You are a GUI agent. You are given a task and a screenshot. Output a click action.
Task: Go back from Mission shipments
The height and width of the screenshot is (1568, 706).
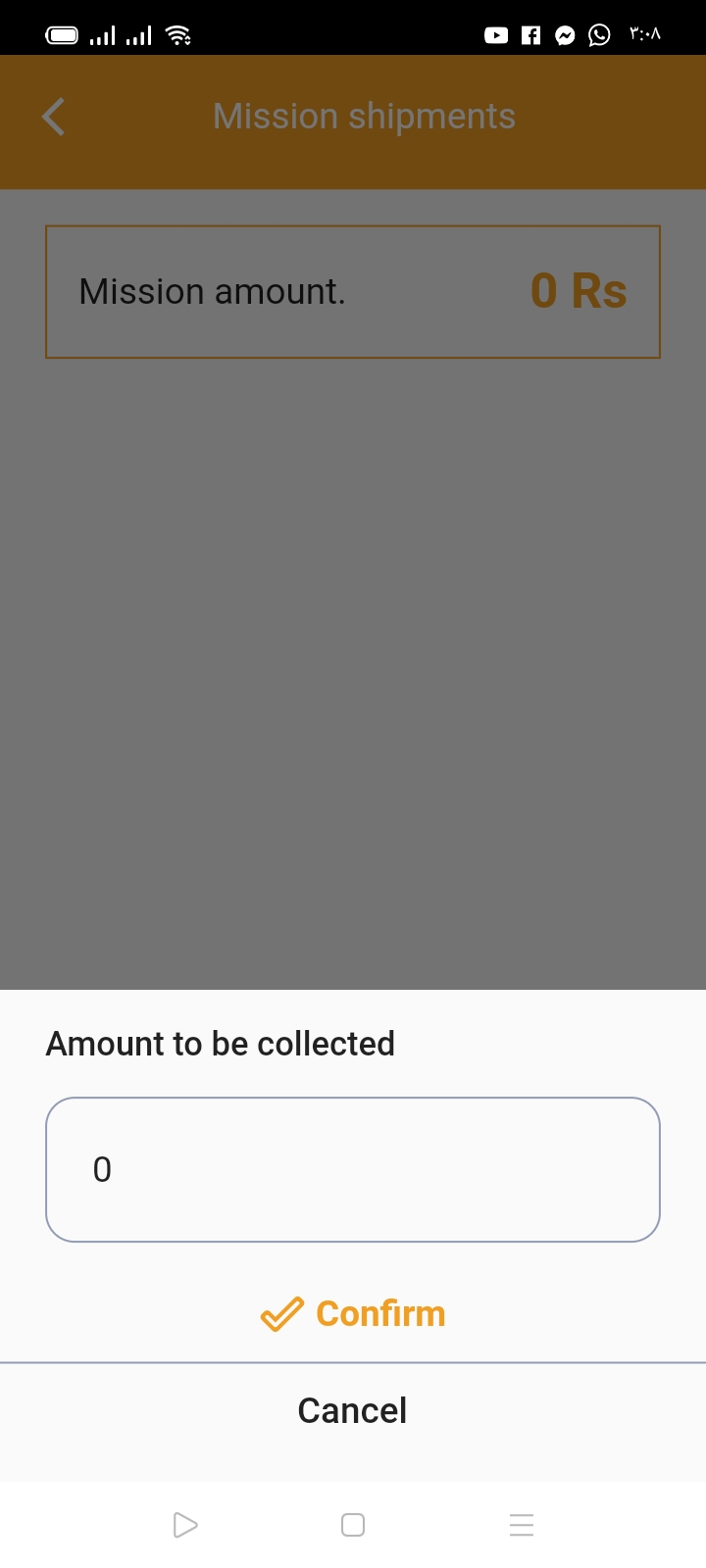point(54,117)
